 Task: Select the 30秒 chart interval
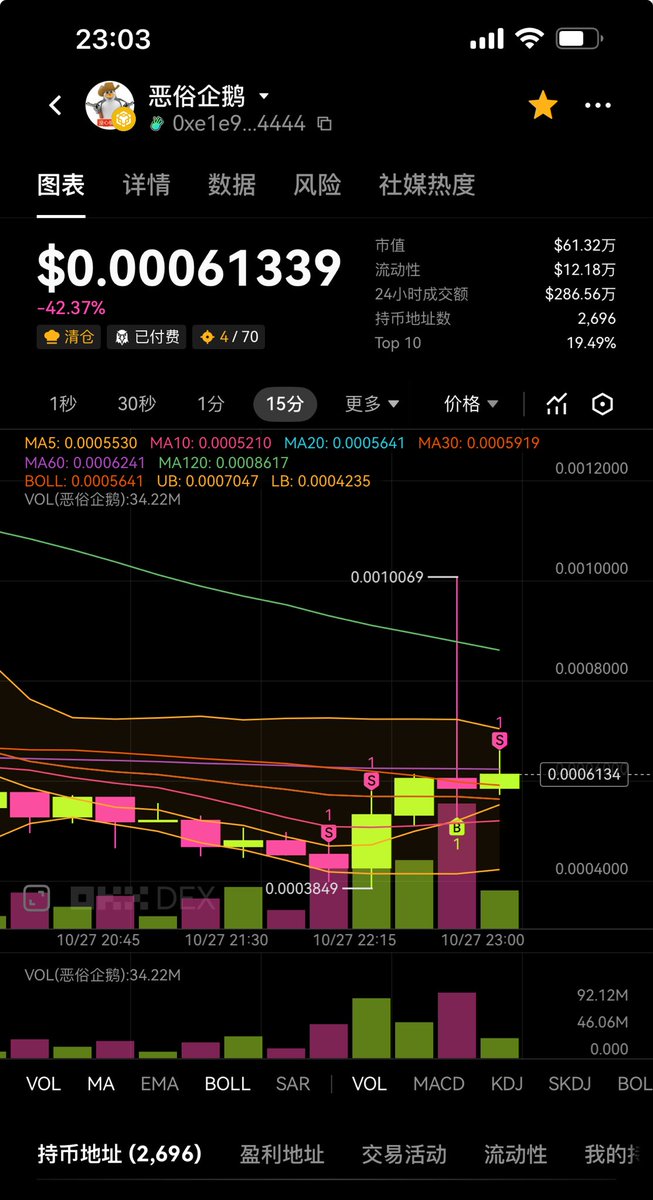pyautogui.click(x=137, y=404)
